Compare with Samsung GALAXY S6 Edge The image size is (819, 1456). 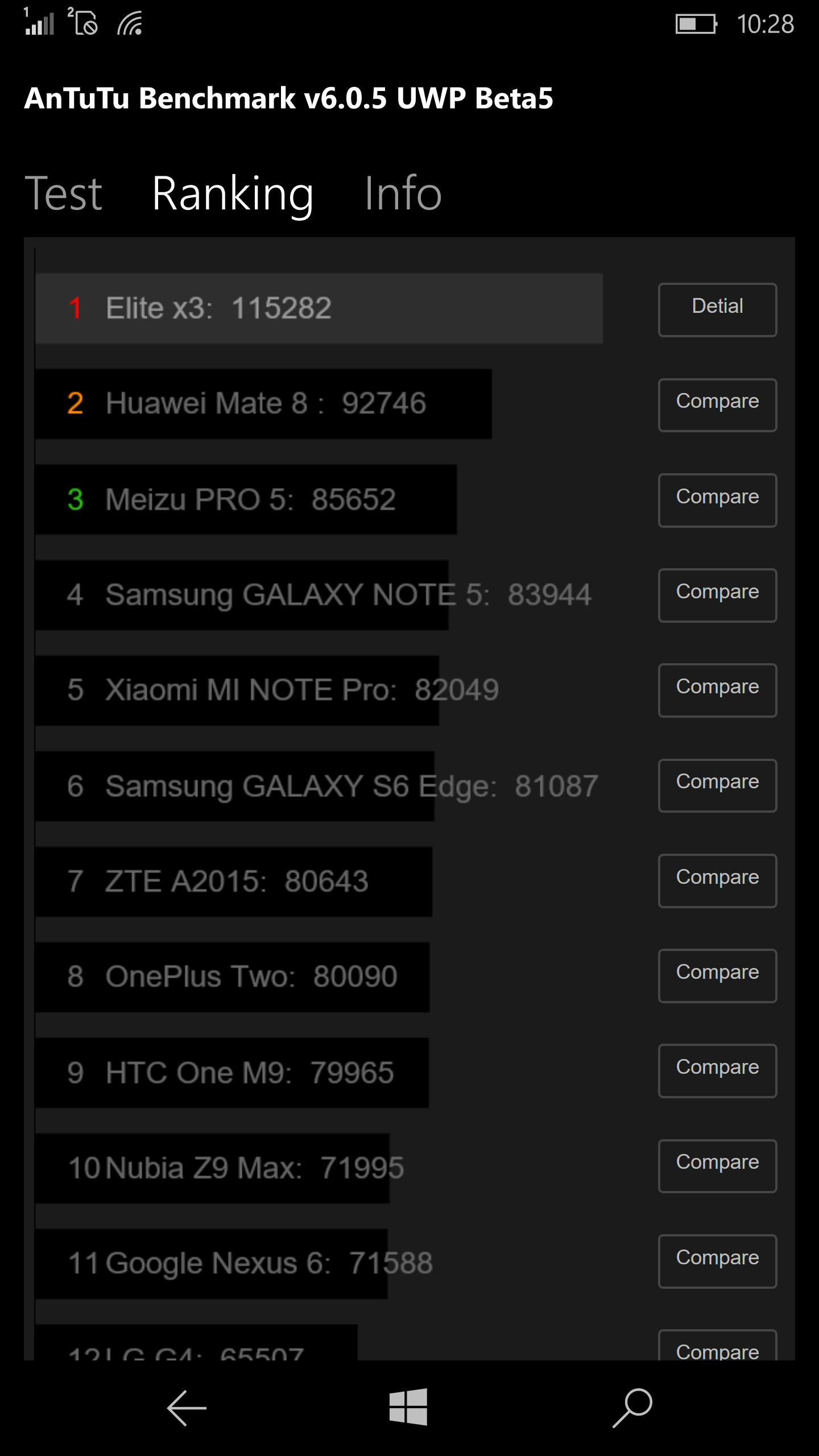(x=717, y=785)
